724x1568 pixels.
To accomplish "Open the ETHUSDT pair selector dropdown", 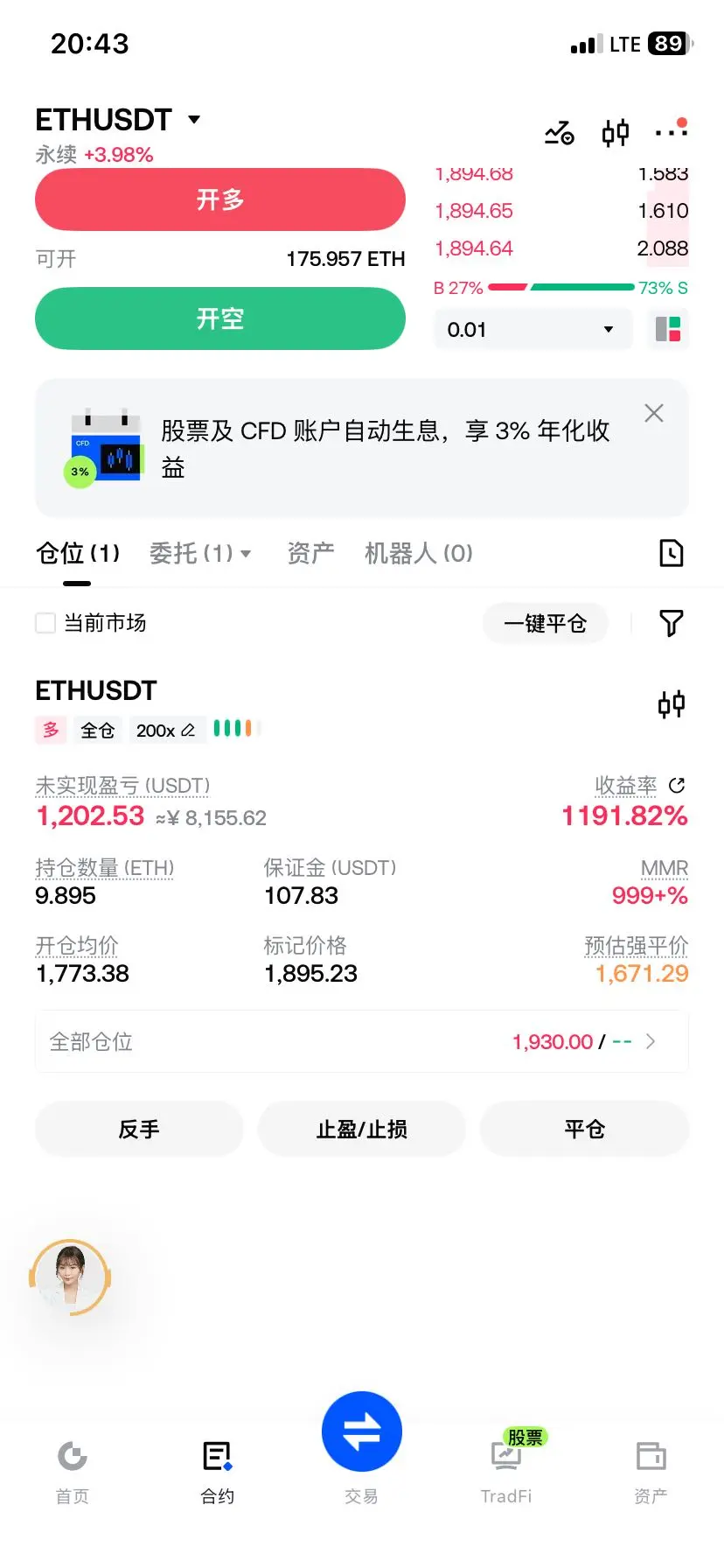I will [118, 120].
